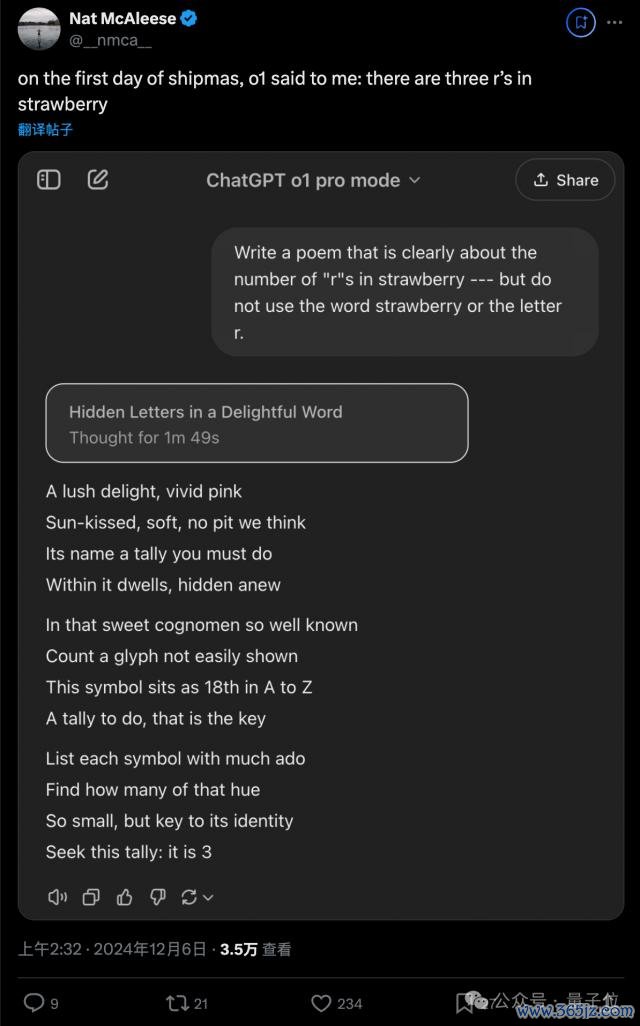Screen dimensions: 640x1026
Task: Open Nat McAleese's profile avatar
Action: [39, 29]
